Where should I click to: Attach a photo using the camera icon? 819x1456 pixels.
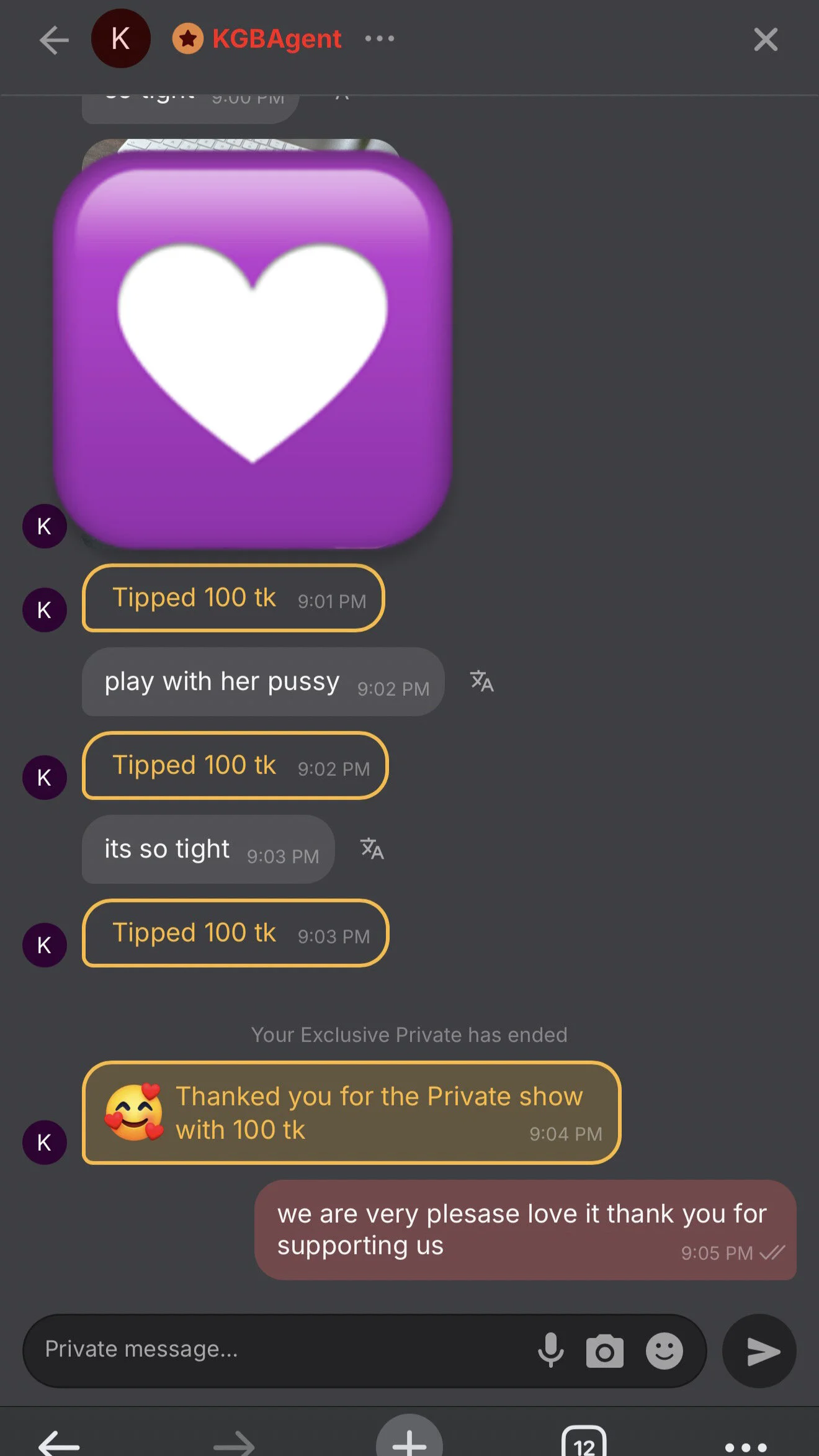pos(604,1351)
